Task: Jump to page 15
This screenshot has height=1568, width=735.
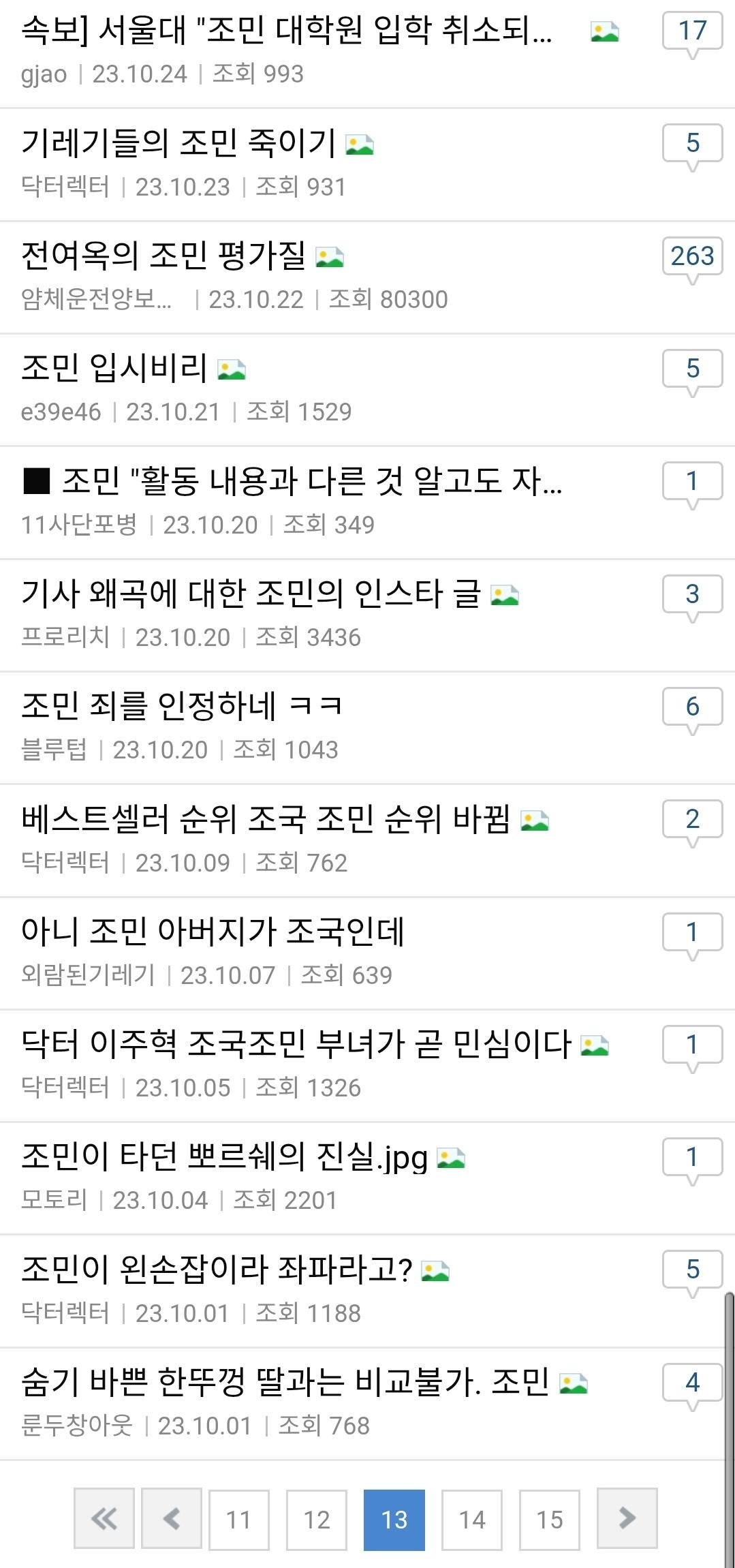Action: pyautogui.click(x=550, y=1519)
